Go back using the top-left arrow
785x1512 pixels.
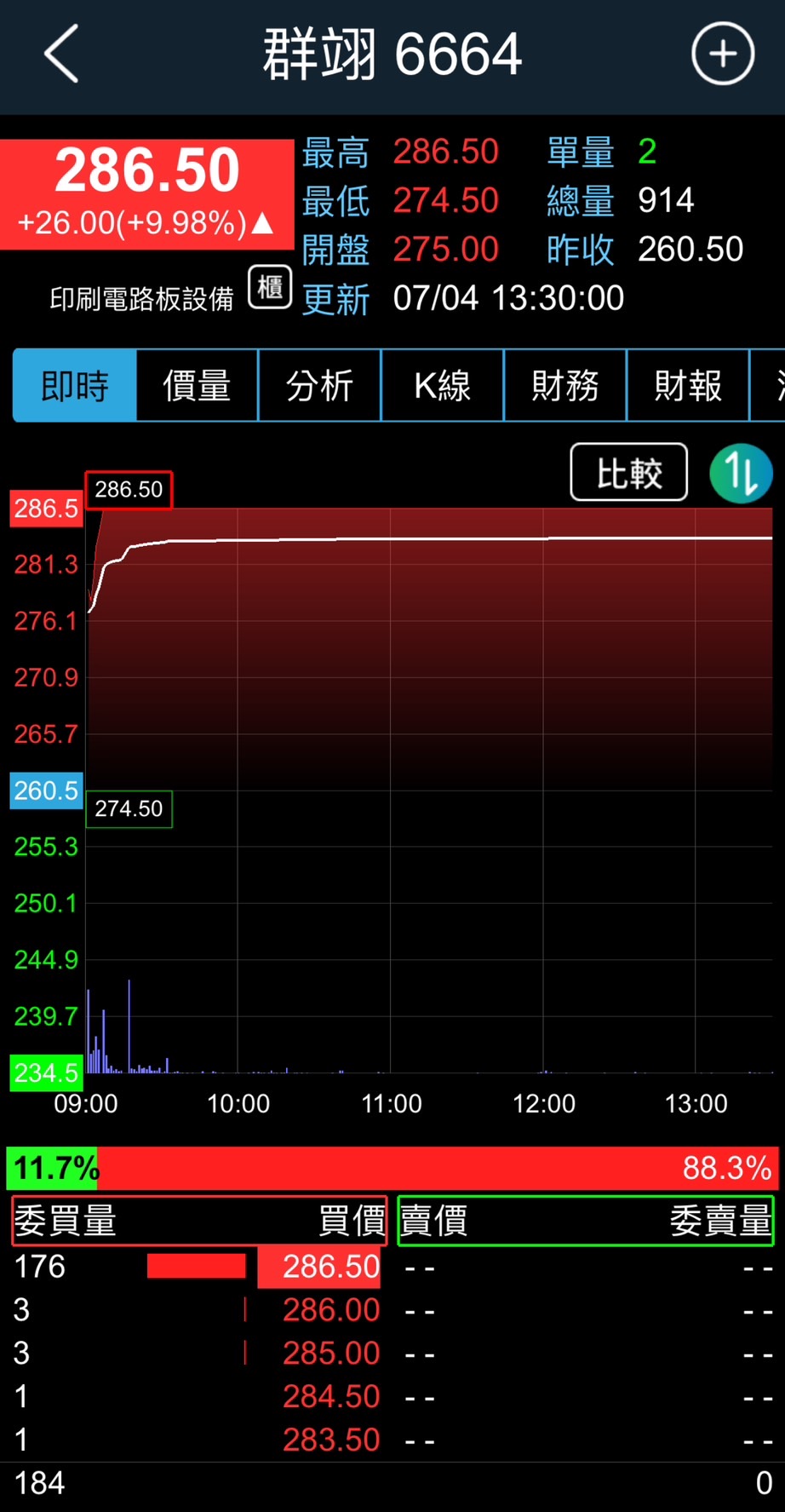pyautogui.click(x=61, y=54)
